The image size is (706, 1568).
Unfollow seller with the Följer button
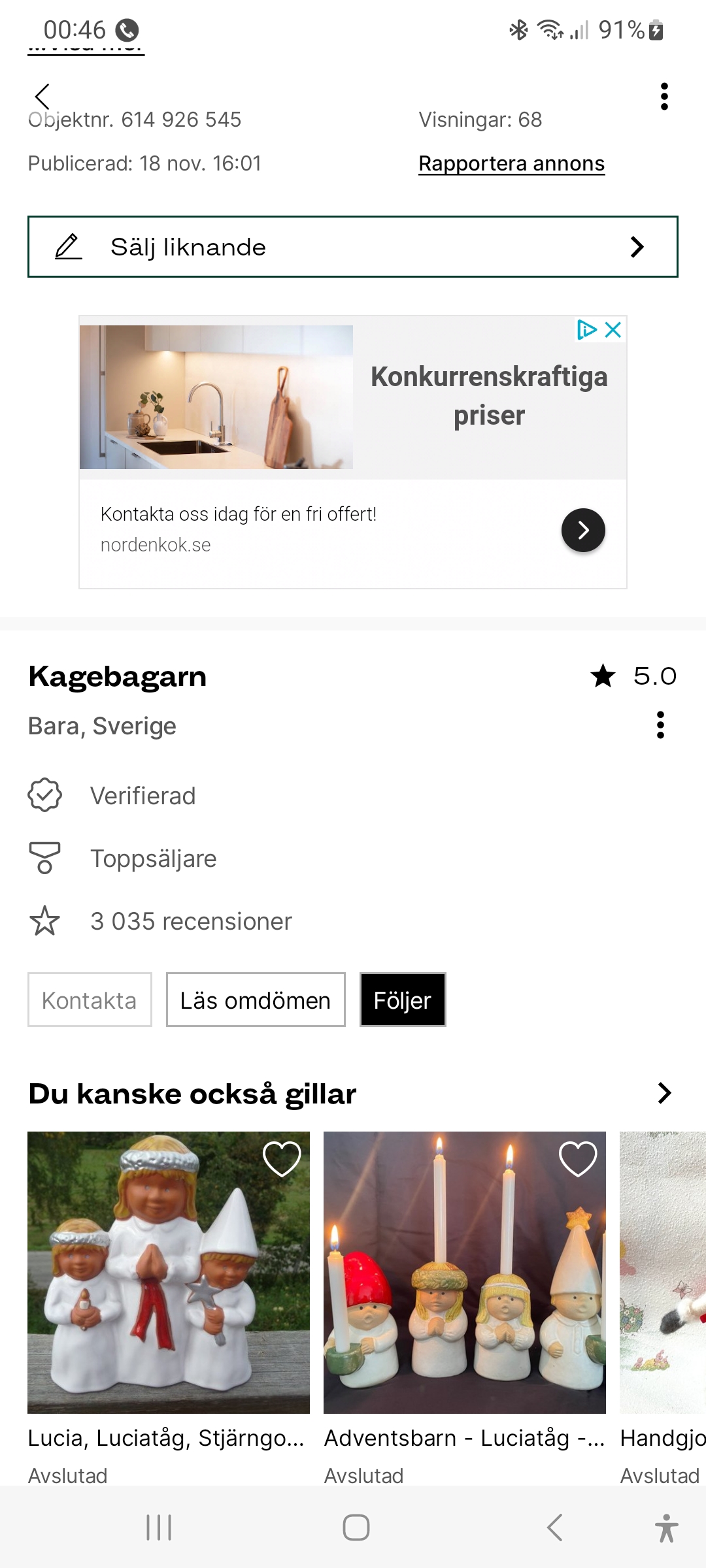[x=403, y=1000]
